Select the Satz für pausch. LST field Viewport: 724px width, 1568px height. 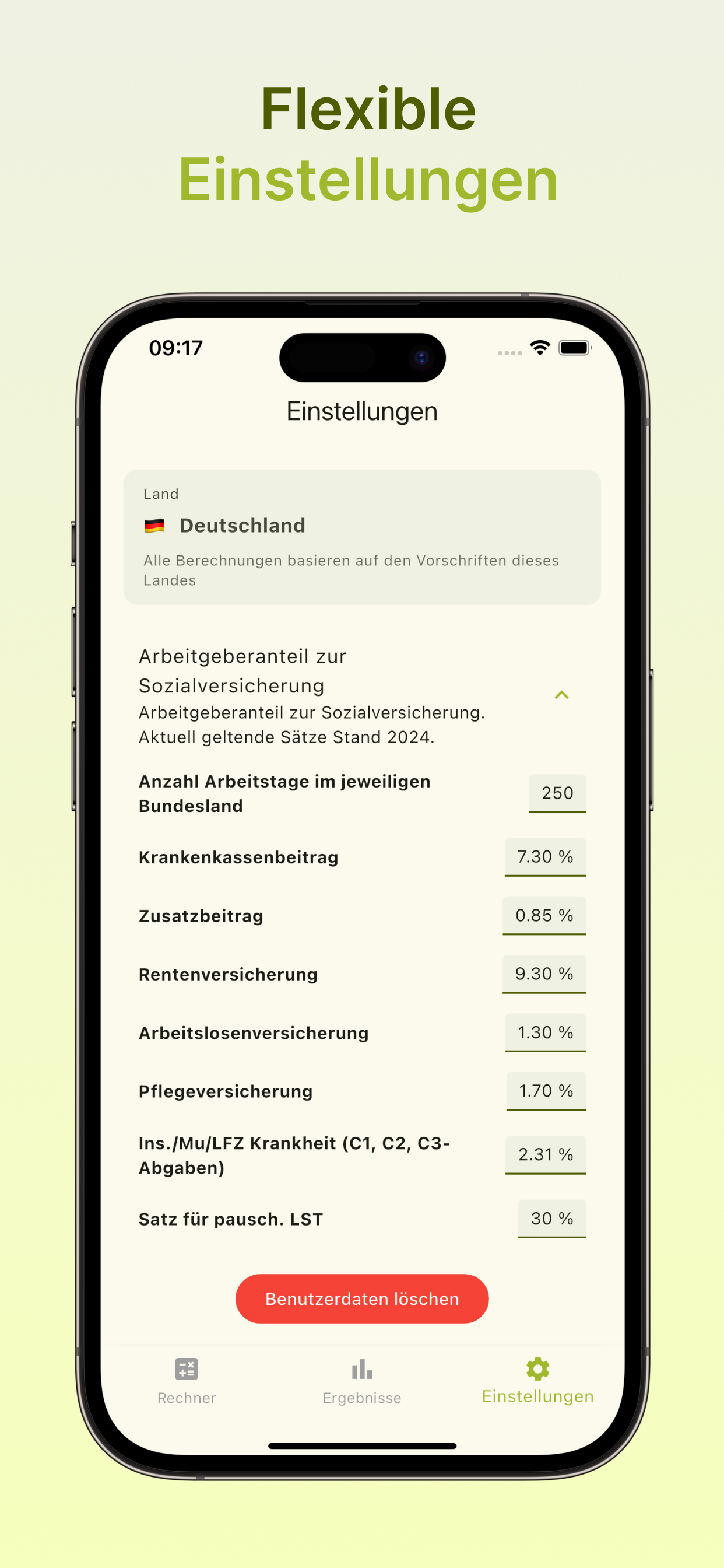click(551, 1219)
